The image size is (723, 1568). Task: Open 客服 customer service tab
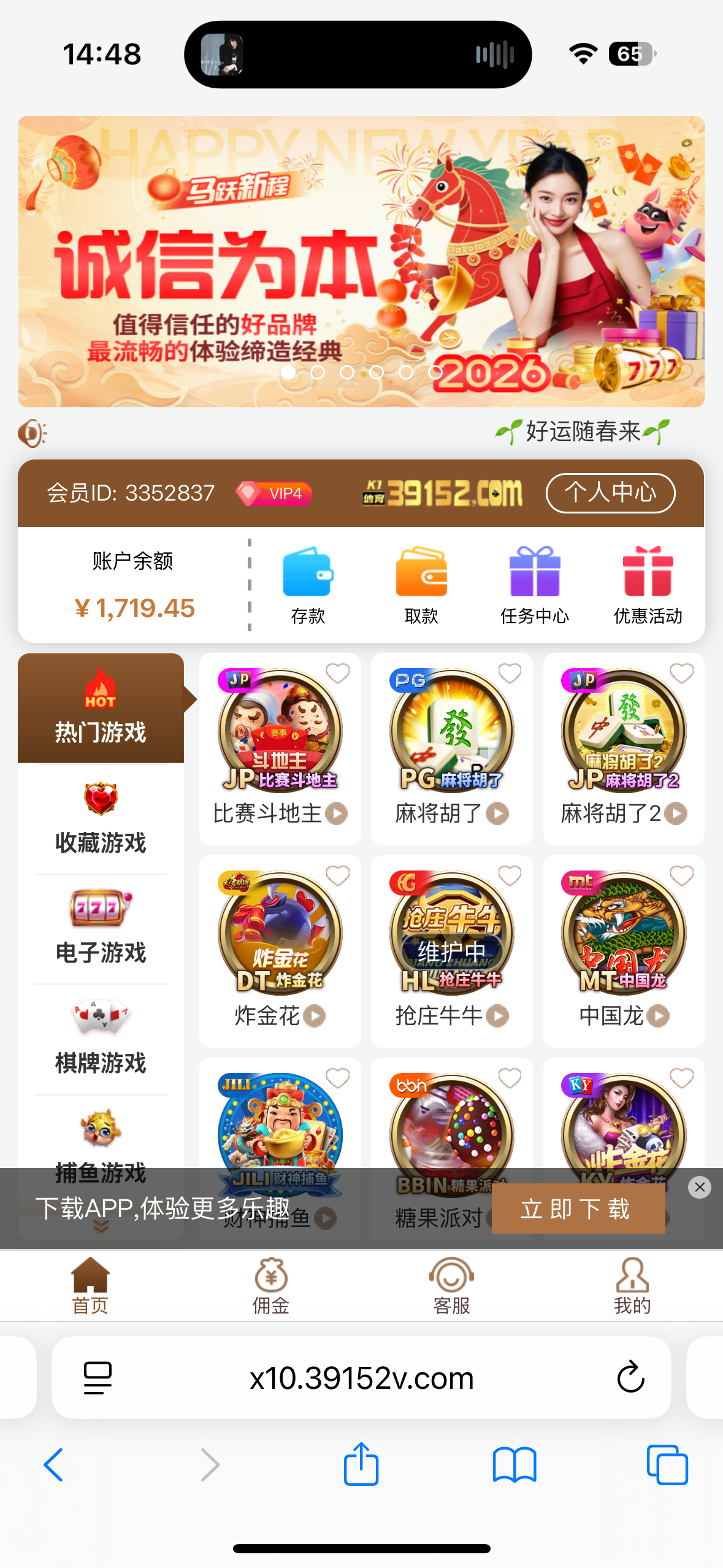coord(451,1286)
